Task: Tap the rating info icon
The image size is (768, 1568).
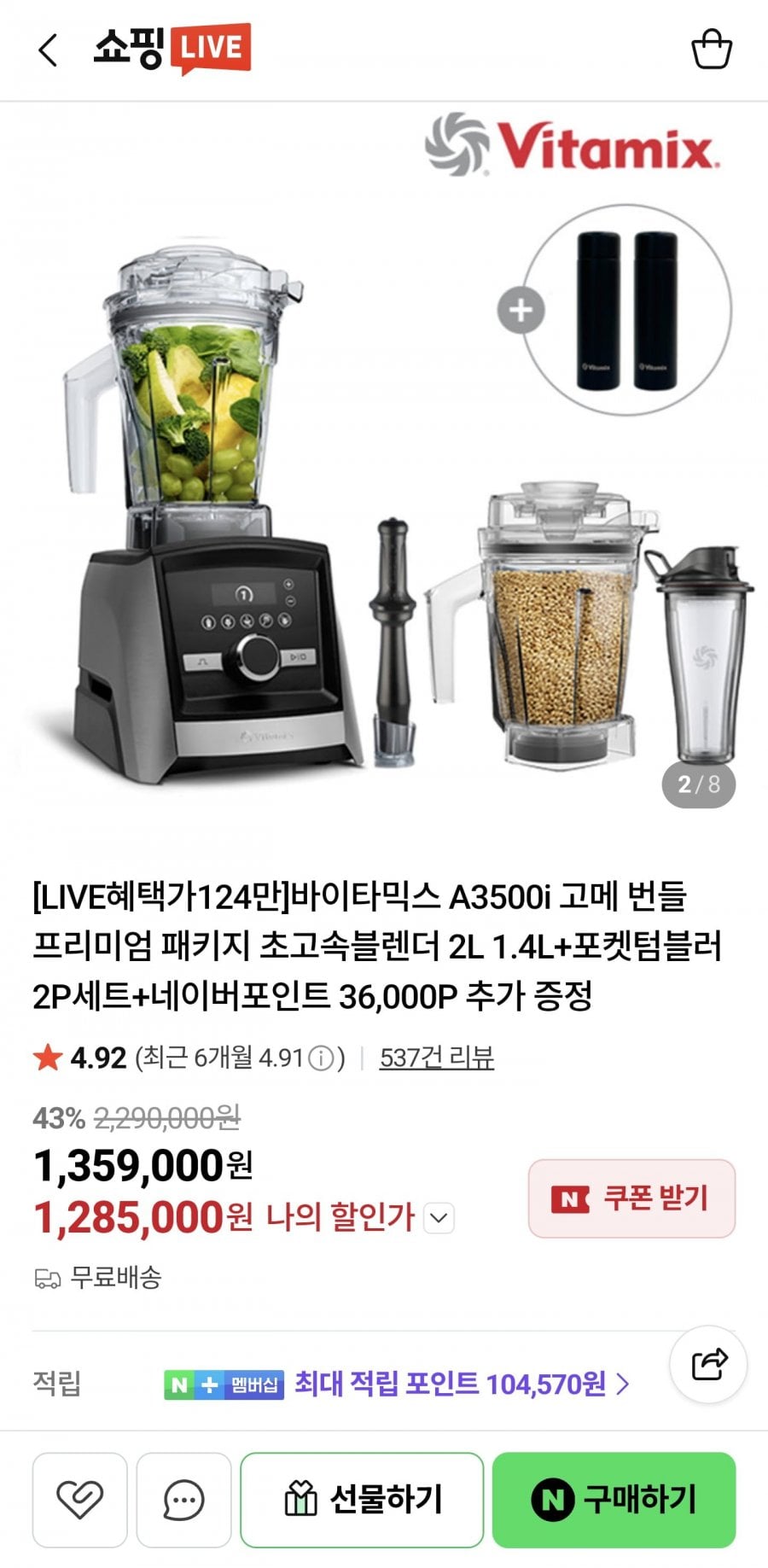Action: (x=321, y=1058)
